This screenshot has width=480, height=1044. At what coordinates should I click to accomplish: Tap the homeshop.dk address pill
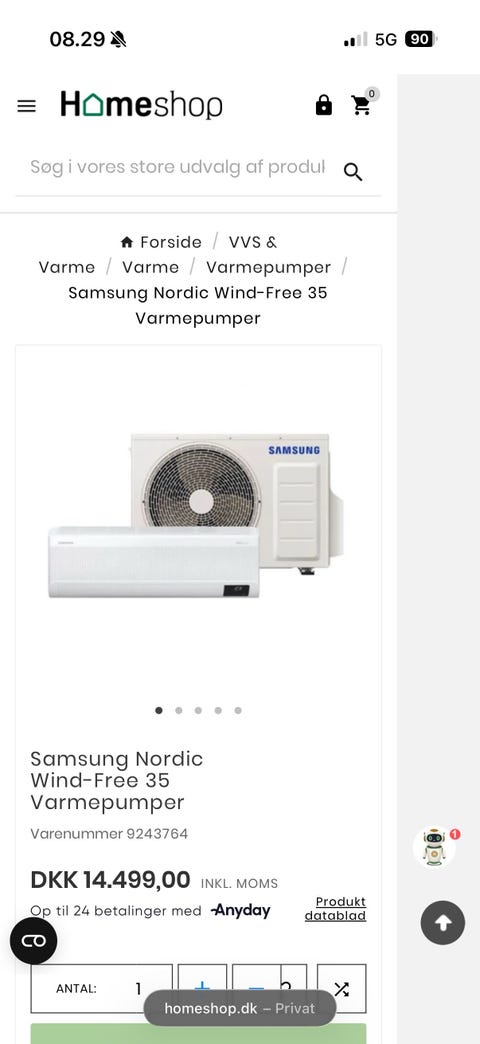click(x=240, y=1008)
